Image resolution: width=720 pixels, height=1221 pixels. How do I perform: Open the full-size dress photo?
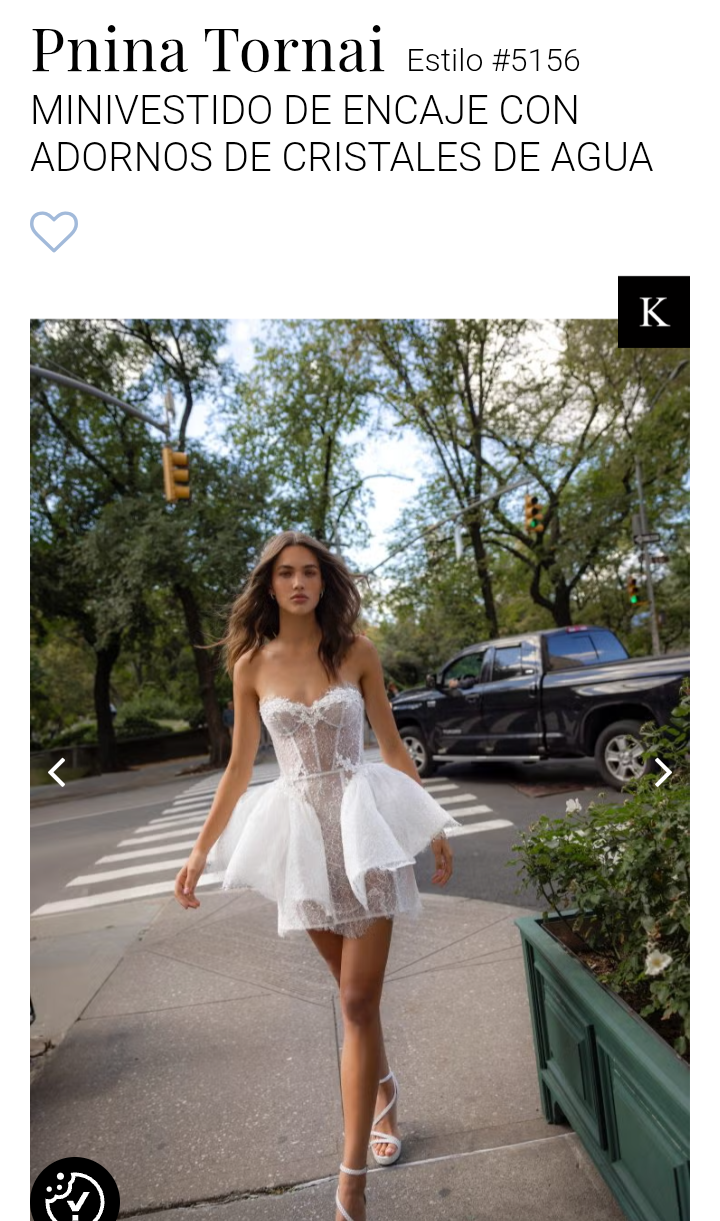(360, 700)
